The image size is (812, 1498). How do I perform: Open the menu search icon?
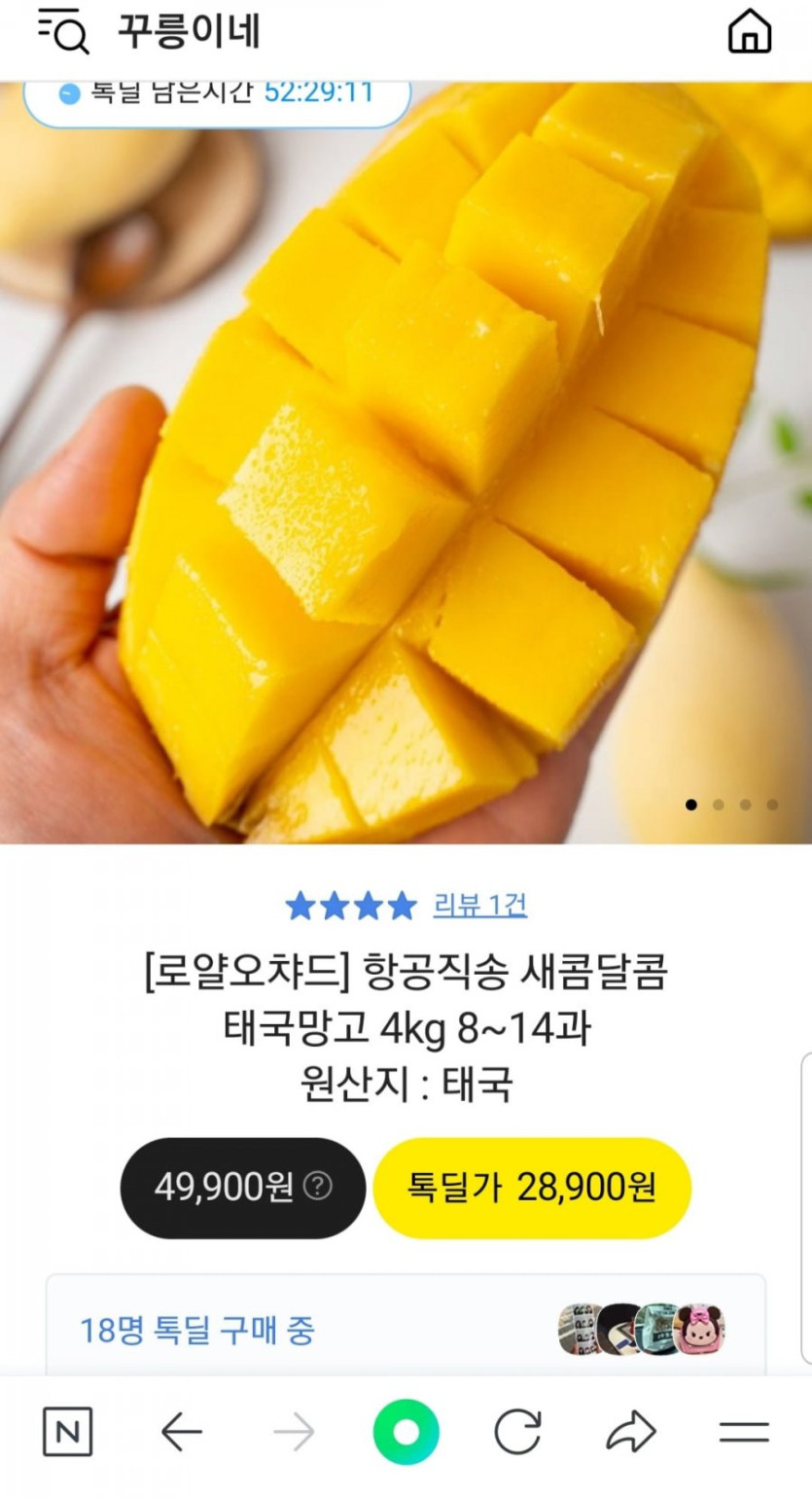pos(63,32)
